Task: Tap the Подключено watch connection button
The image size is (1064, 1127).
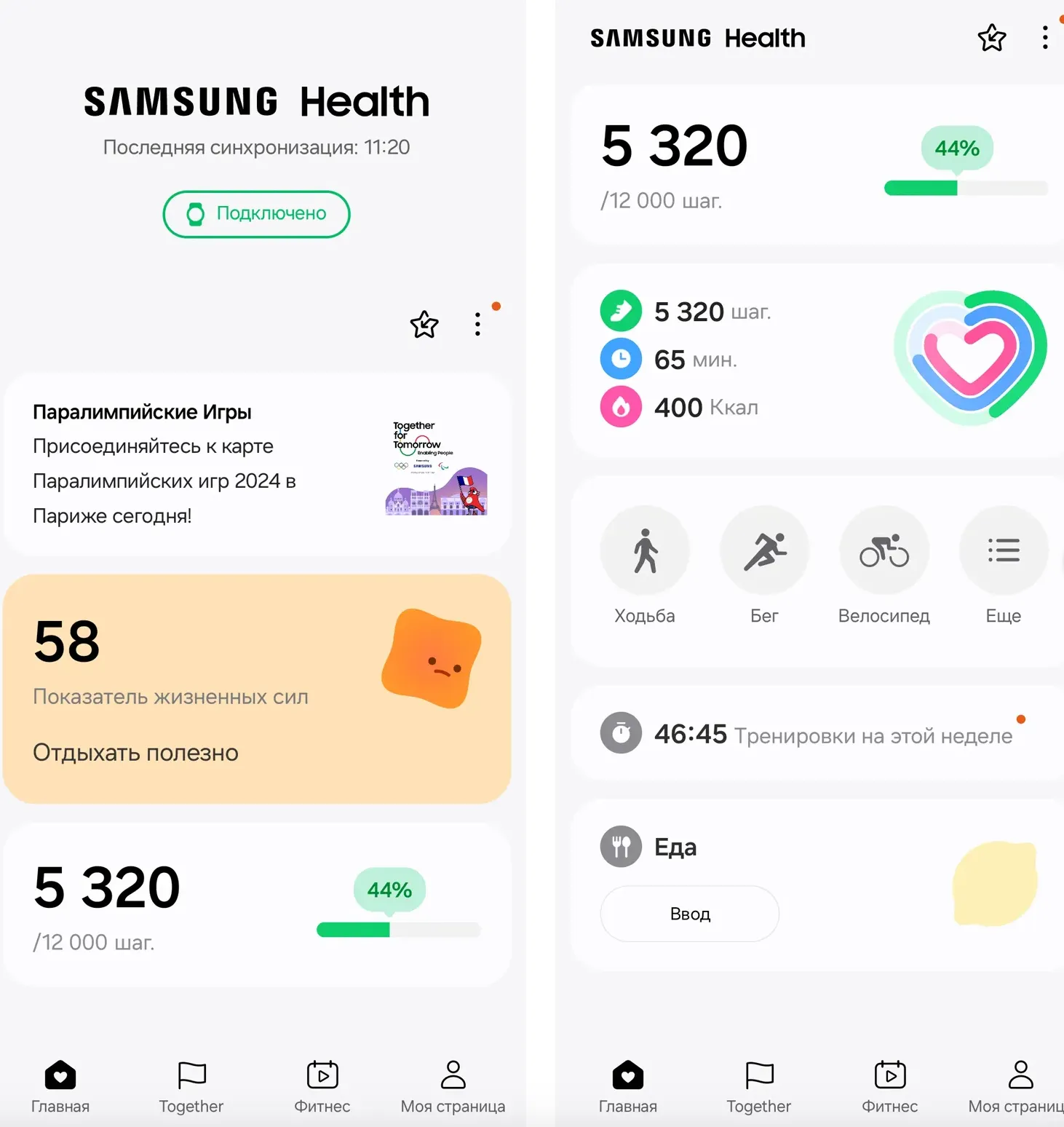Action: (256, 214)
